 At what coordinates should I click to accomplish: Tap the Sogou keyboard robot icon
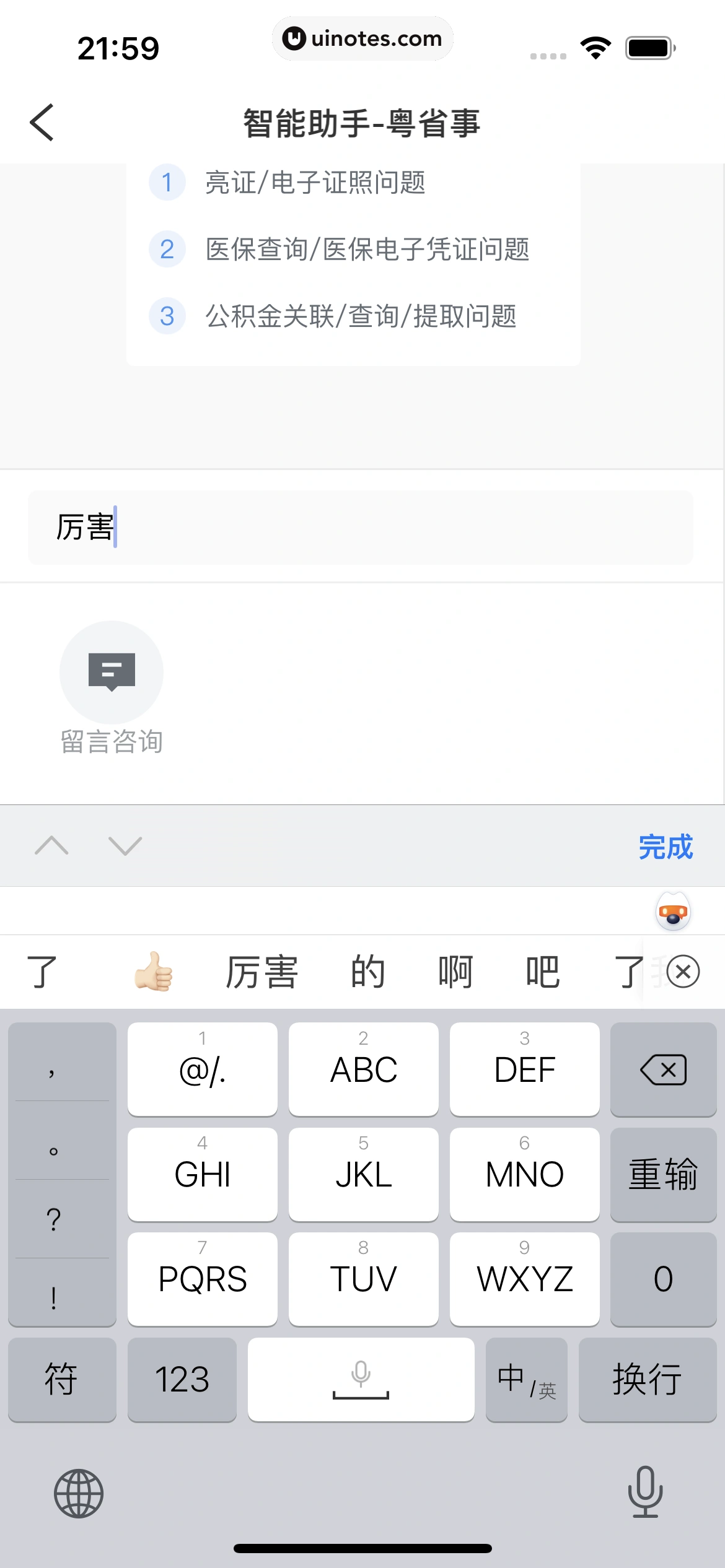tap(672, 912)
